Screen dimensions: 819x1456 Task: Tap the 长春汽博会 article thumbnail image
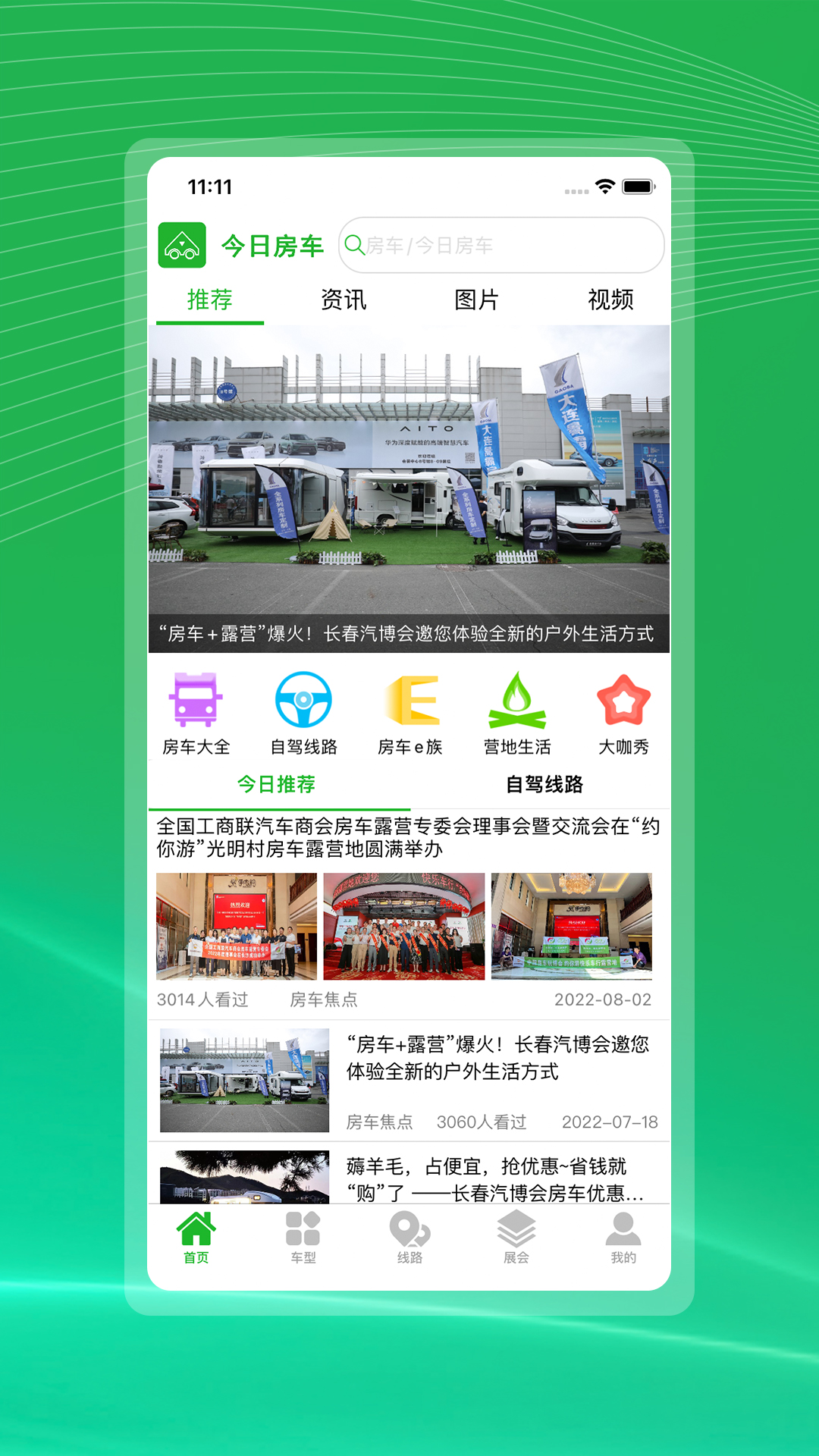[243, 1079]
